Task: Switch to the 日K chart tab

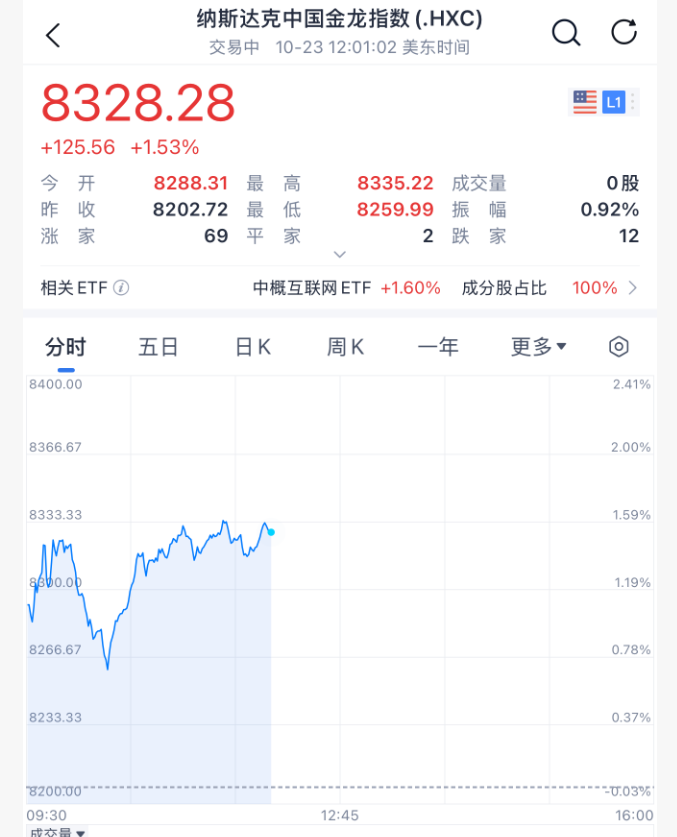Action: click(252, 347)
